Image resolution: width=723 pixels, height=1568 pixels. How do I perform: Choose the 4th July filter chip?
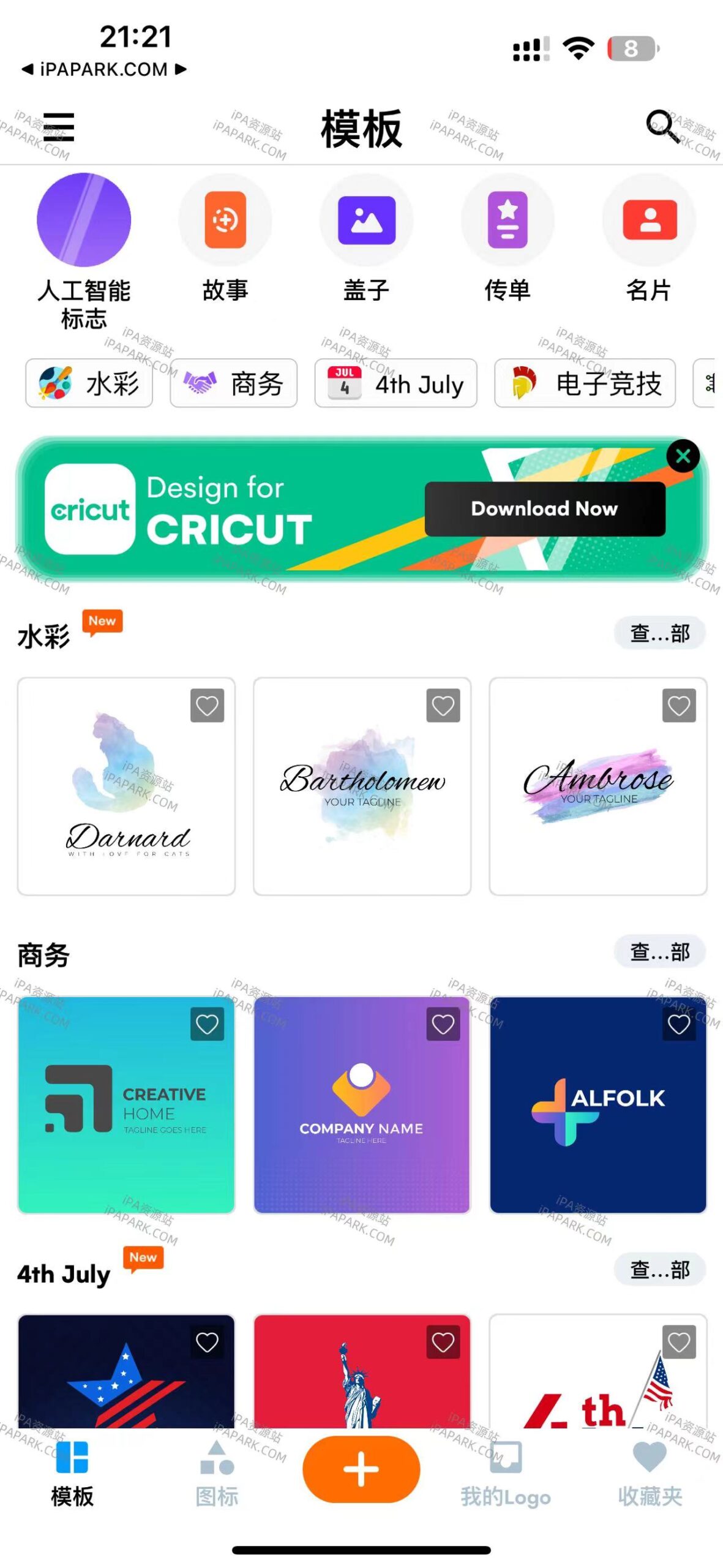click(x=395, y=383)
